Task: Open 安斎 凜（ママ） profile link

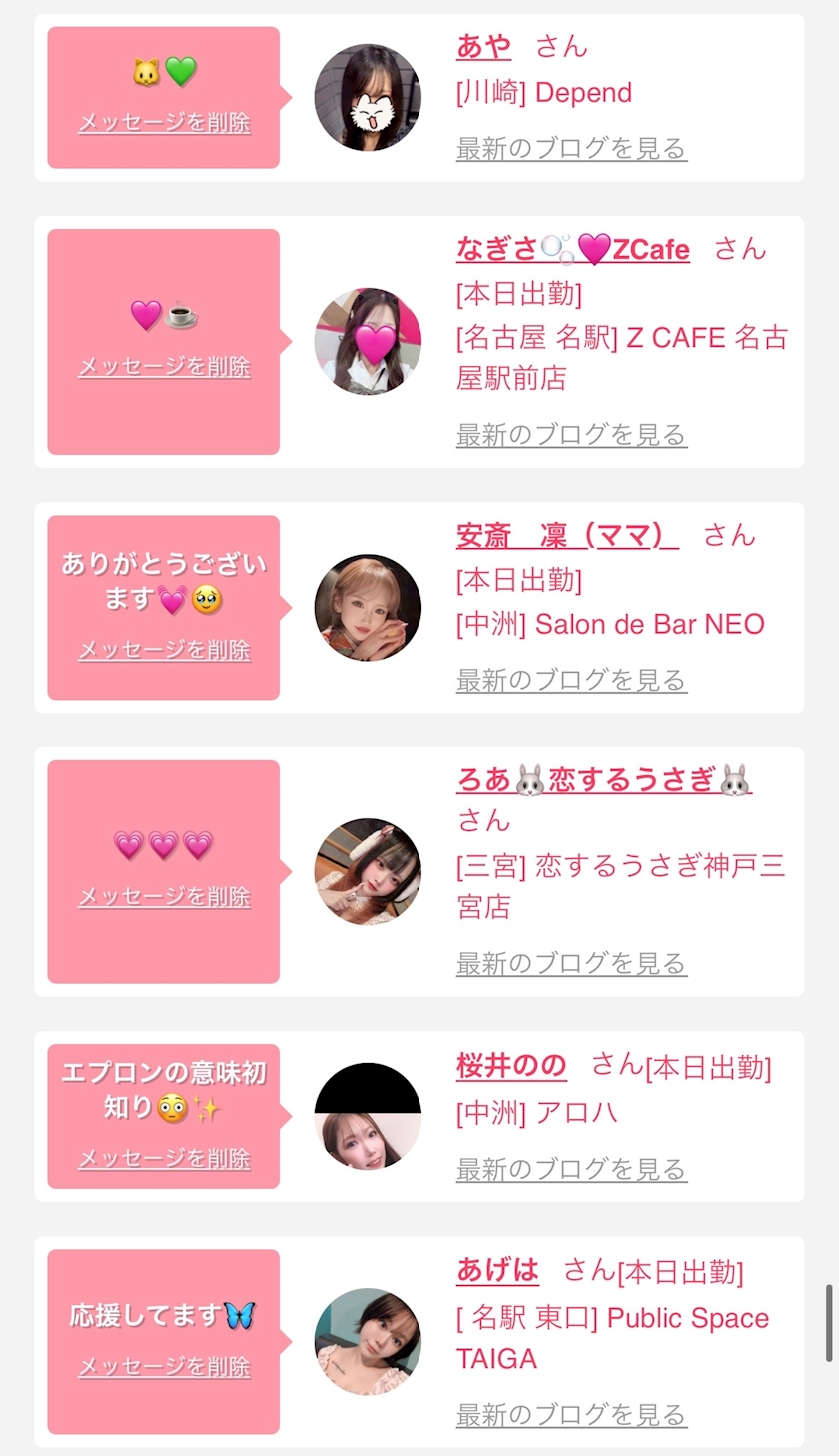Action: tap(567, 535)
